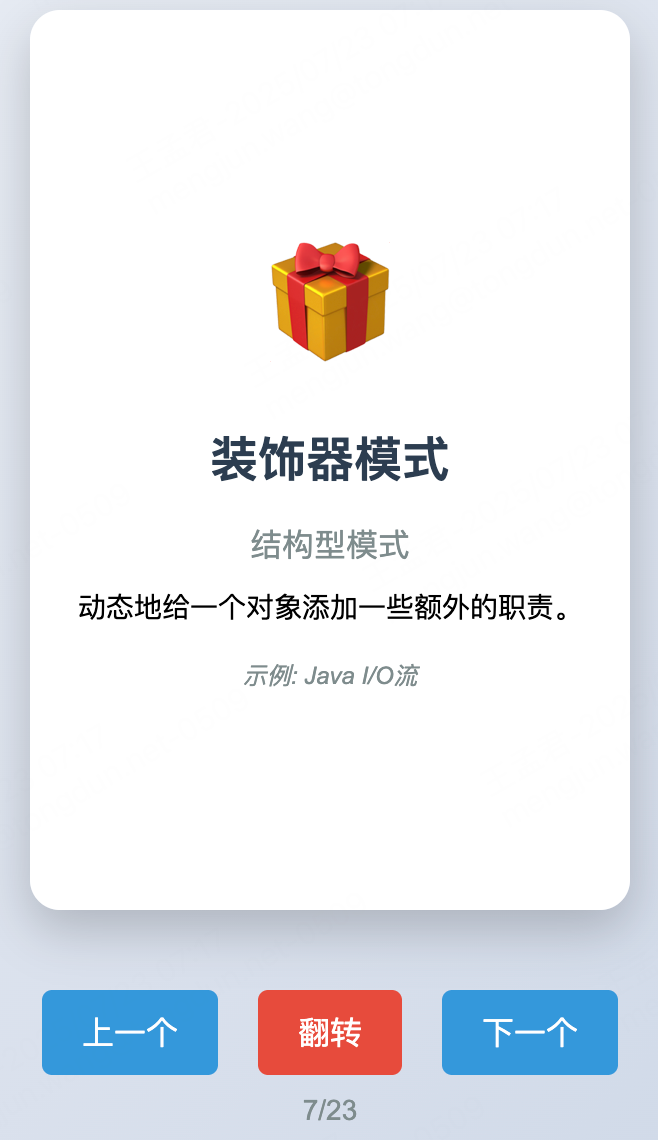Go to the previous card with 上一个

(x=130, y=1032)
